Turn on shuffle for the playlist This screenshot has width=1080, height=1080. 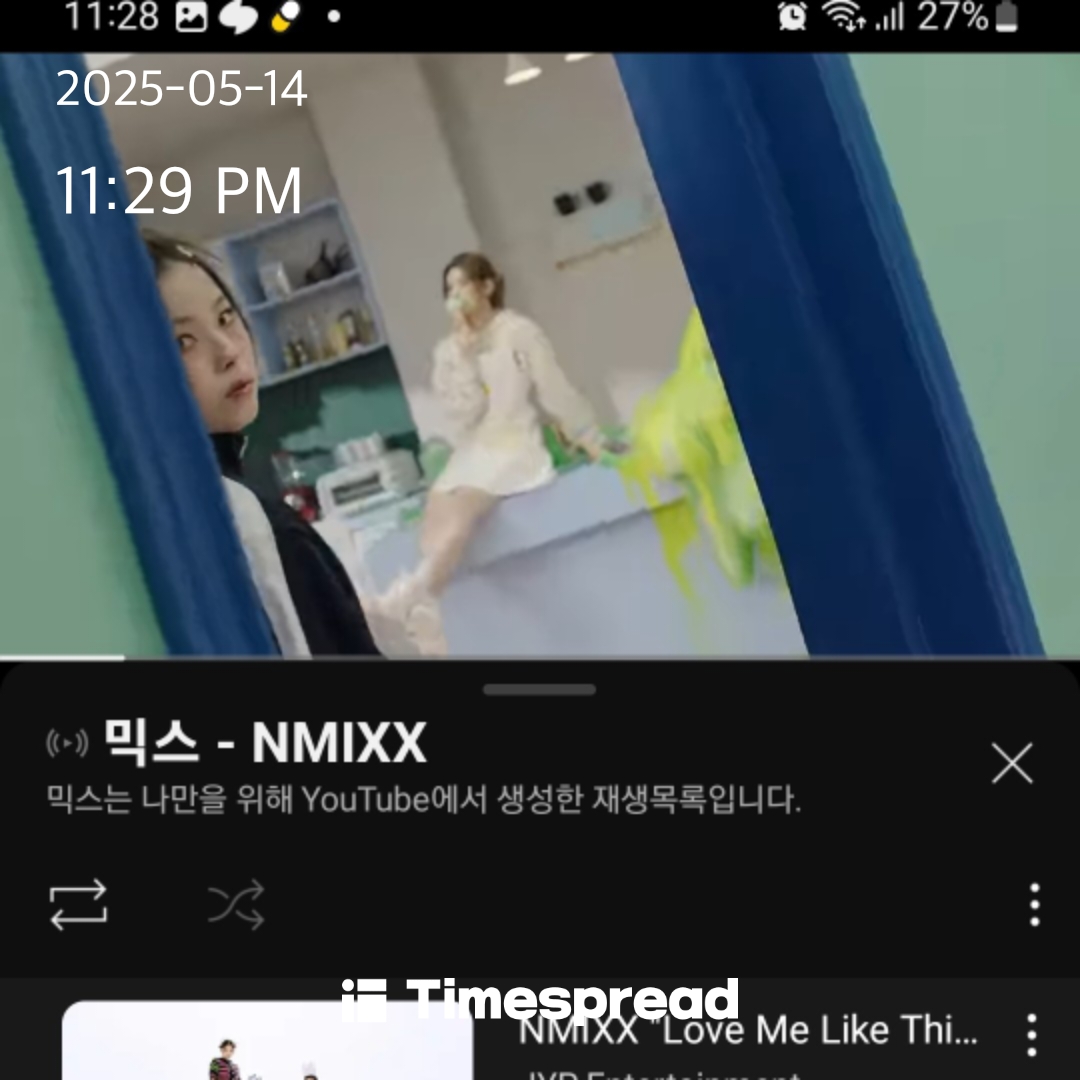pos(236,904)
